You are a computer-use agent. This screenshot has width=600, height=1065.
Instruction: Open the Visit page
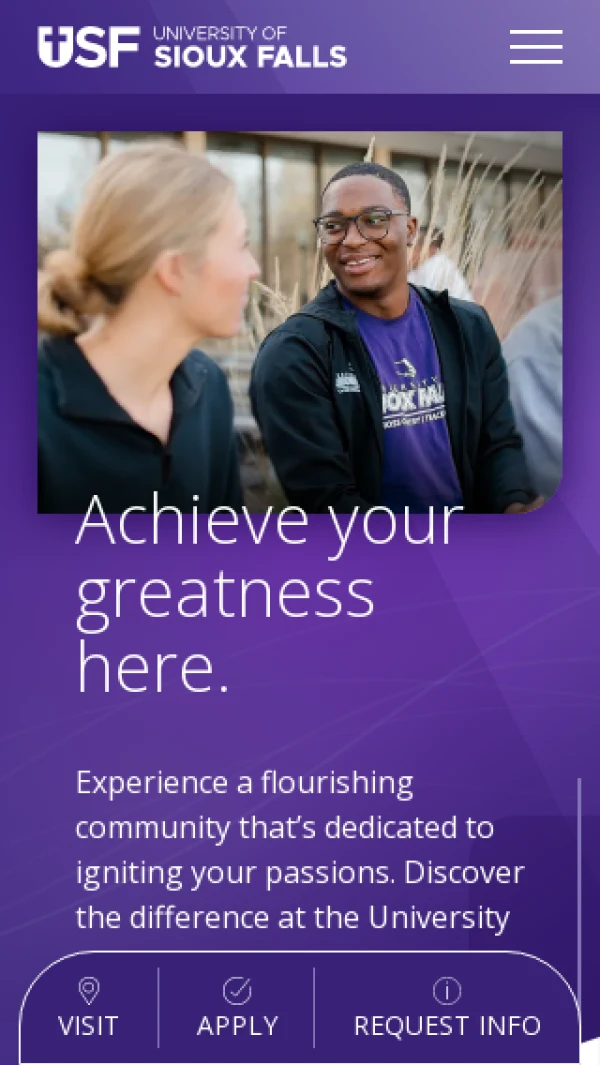88,1008
